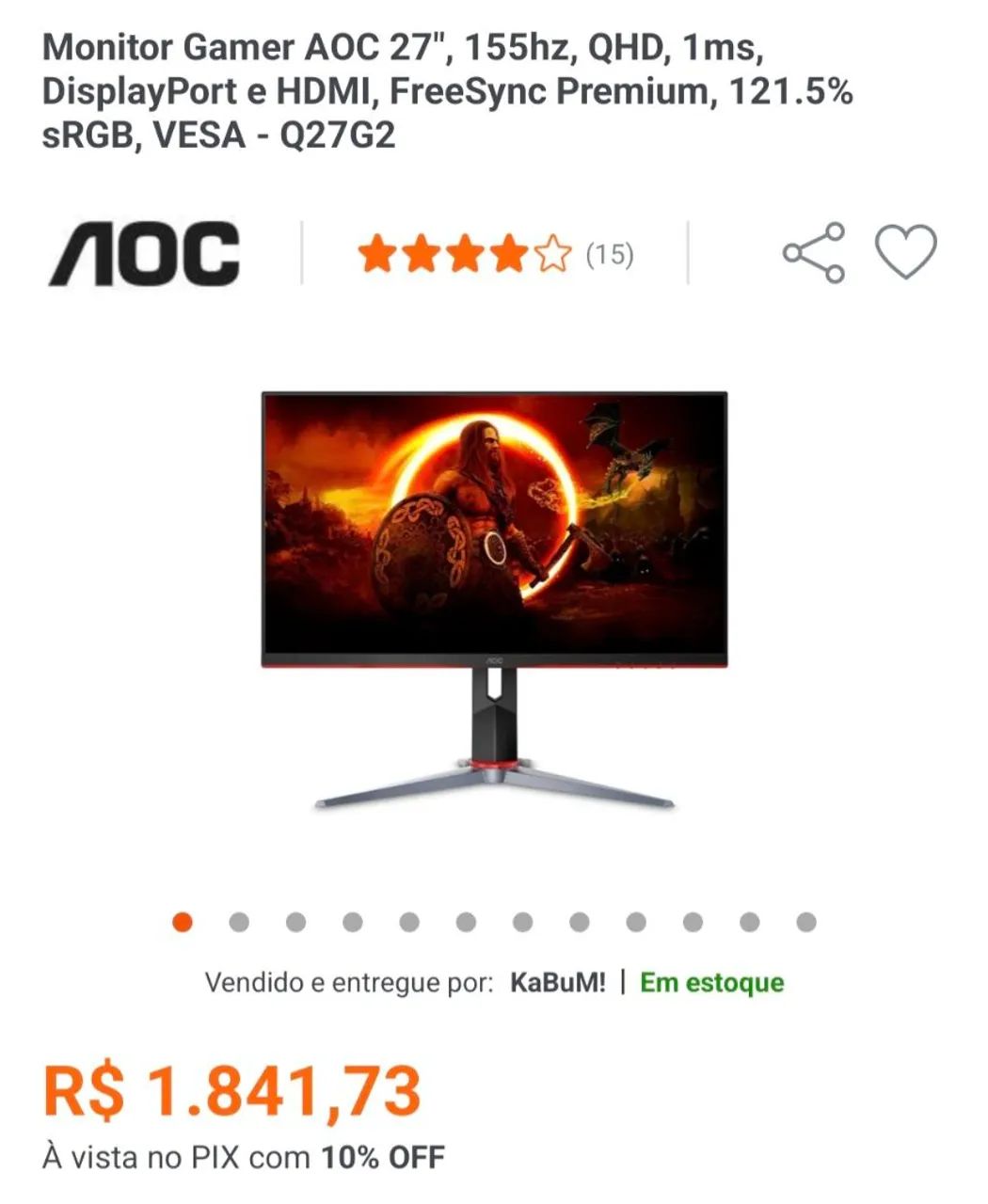Select the last carousel dot
Viewport: 988px width, 1204px height.
click(802, 922)
